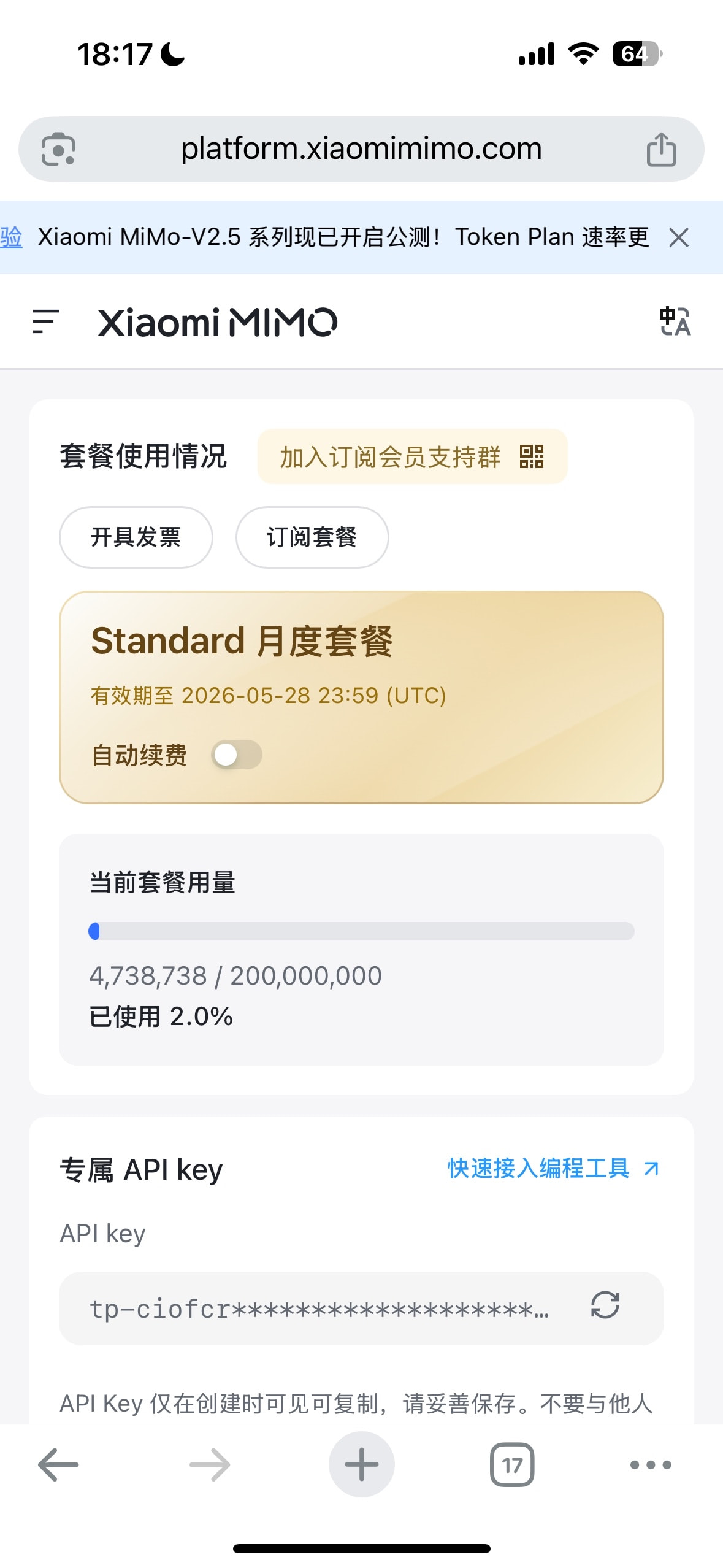Open the camera search icon in address bar

(58, 149)
